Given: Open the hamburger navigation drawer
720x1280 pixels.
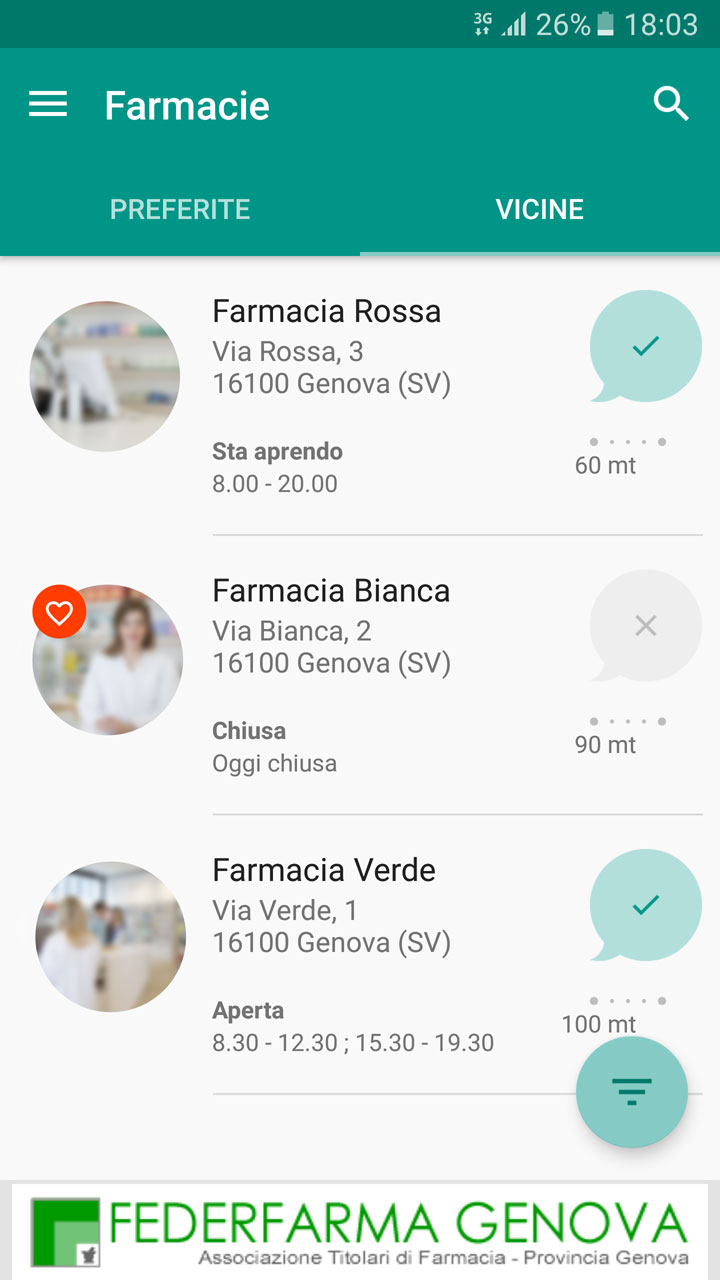Looking at the screenshot, I should click(x=48, y=105).
